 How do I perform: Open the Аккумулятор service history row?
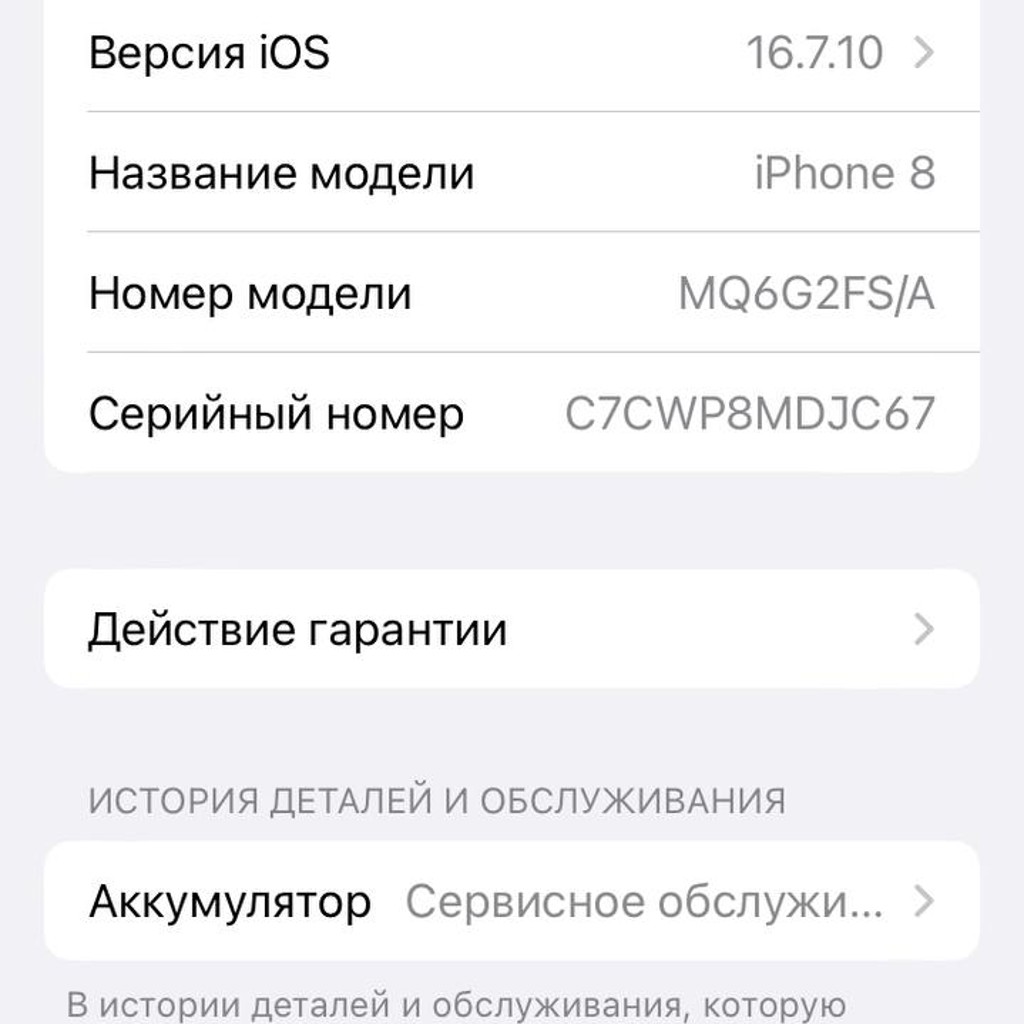[511, 901]
